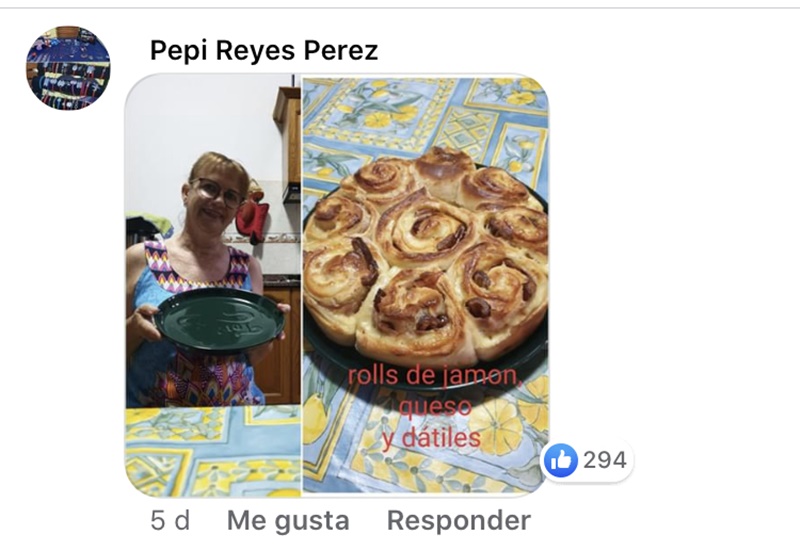Like this comment with Me gusta
This screenshot has height=550, width=800.
pyautogui.click(x=288, y=521)
